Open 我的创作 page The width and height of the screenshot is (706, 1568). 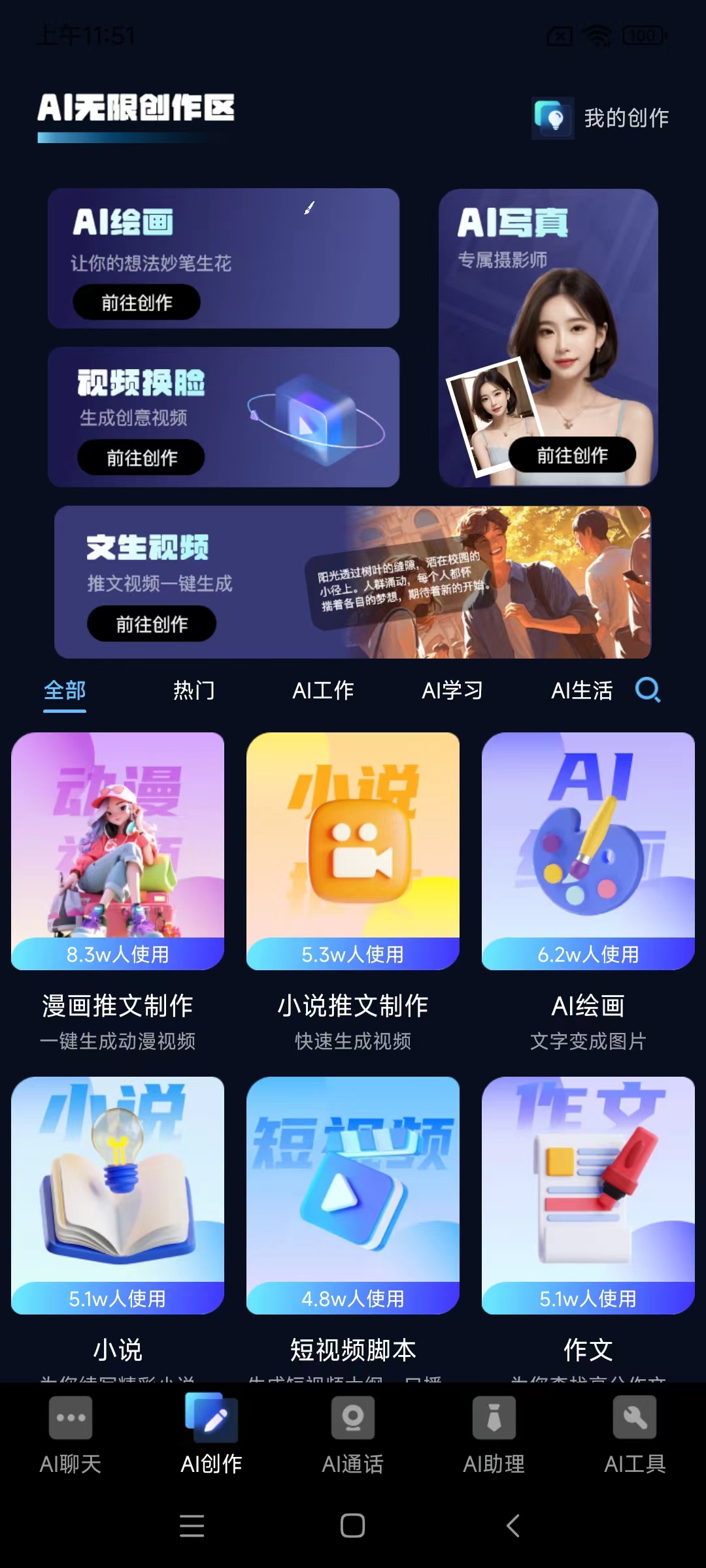coord(601,118)
